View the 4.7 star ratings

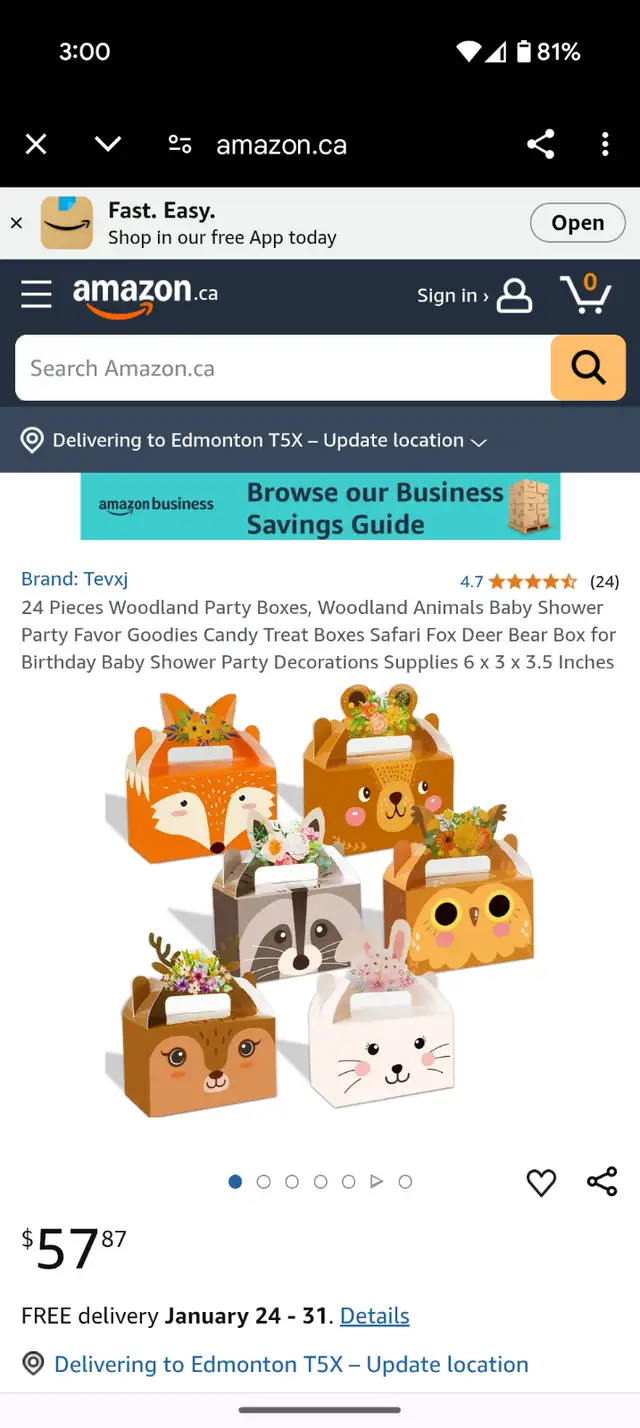518,581
